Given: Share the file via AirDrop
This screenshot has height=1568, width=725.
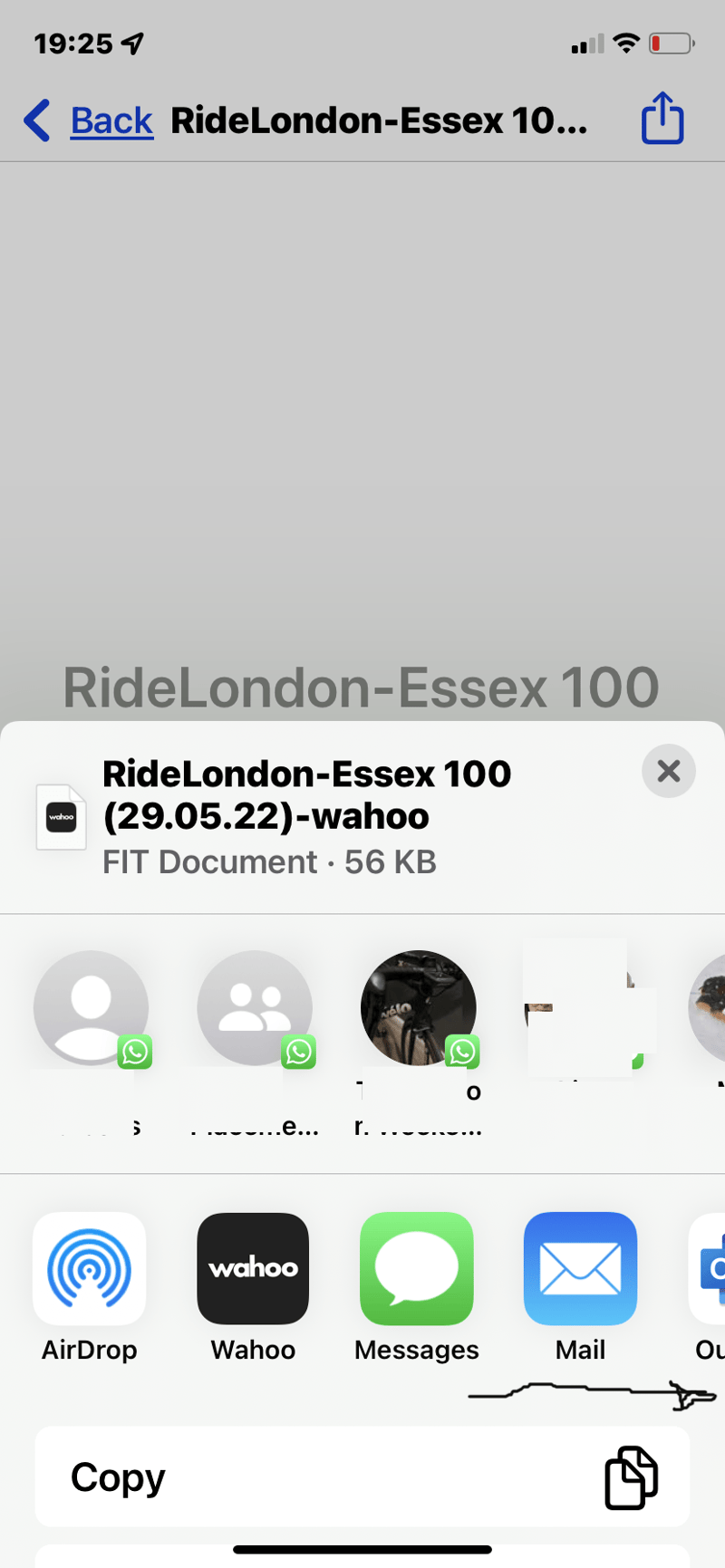Looking at the screenshot, I should 89,1268.
